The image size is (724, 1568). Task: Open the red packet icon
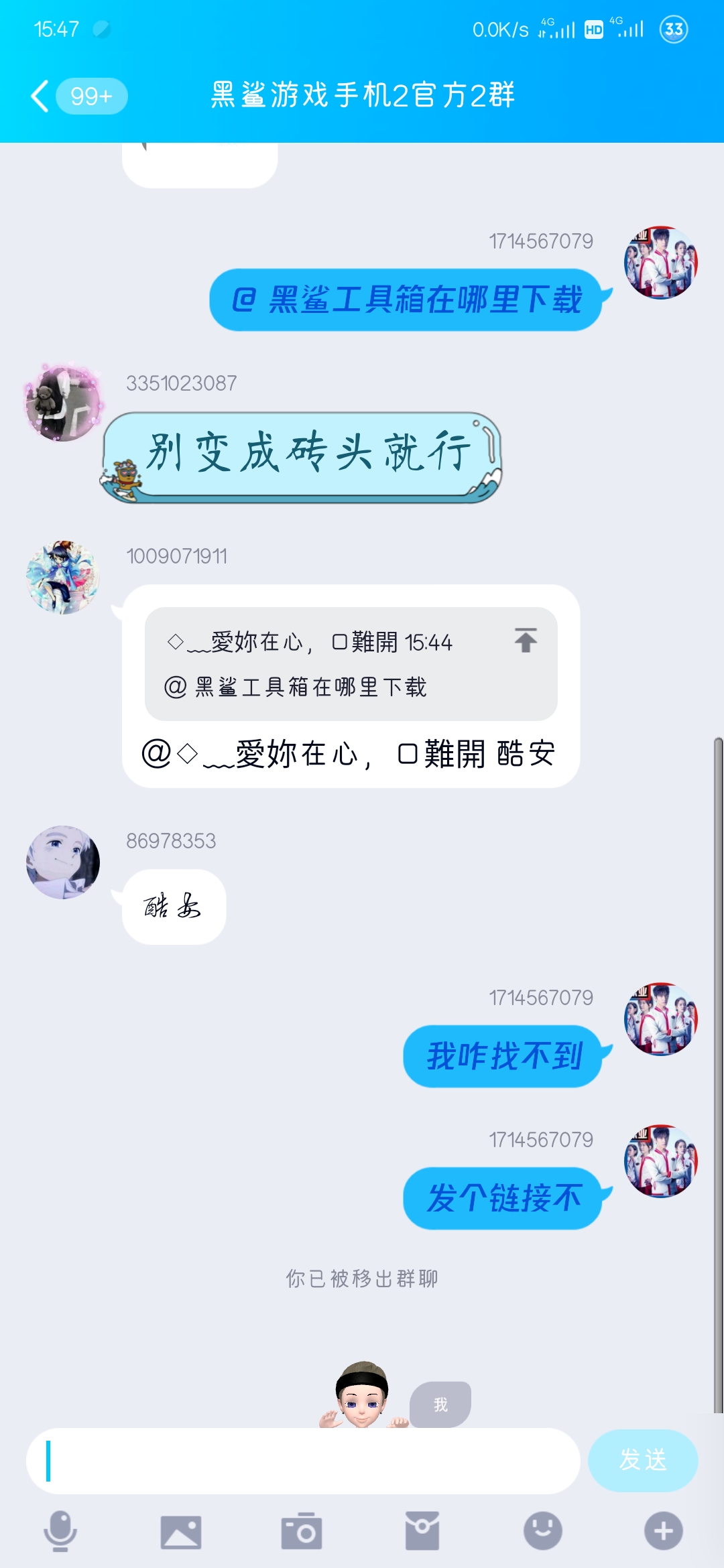422,1531
